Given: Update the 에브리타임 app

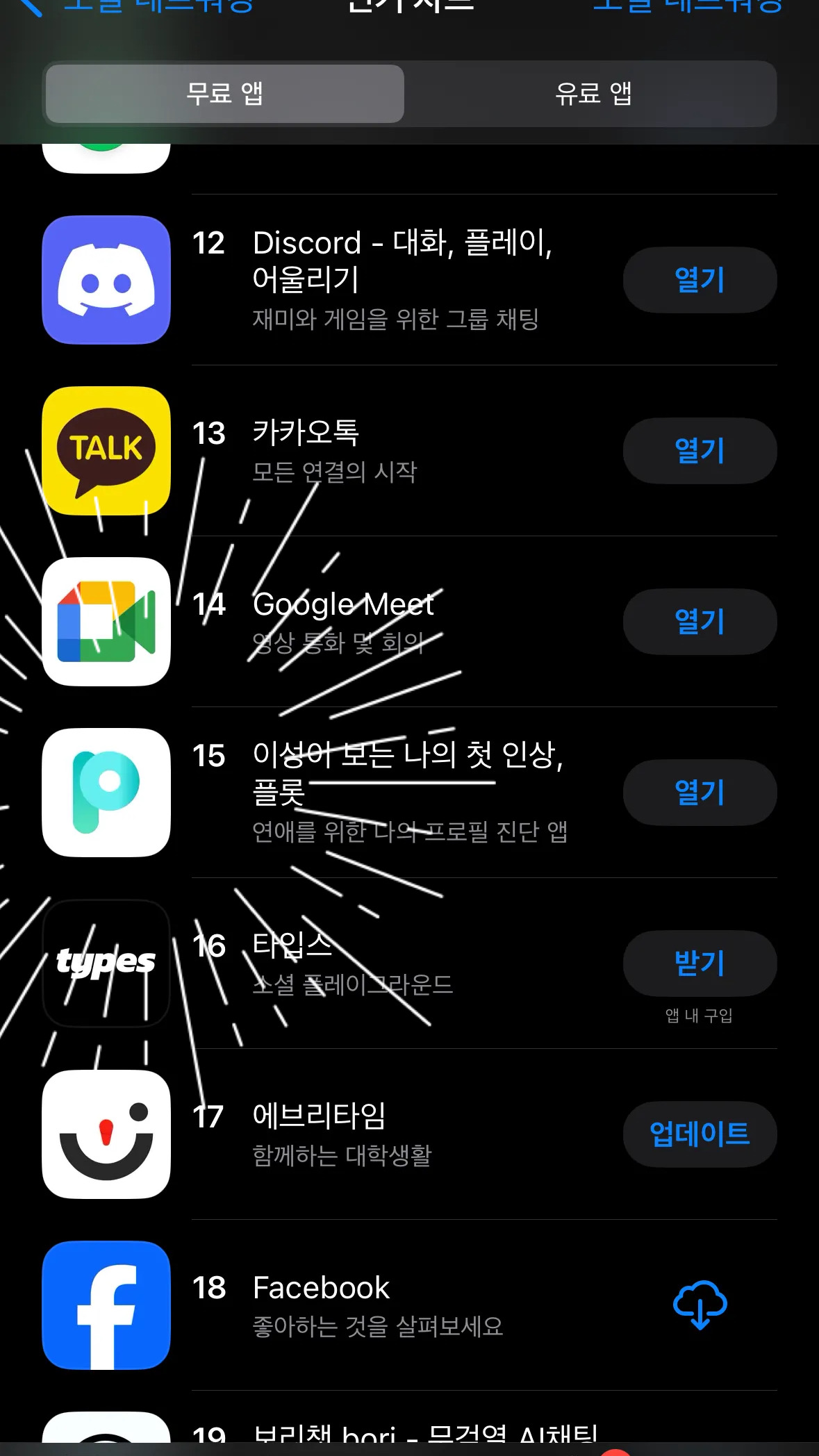Looking at the screenshot, I should point(699,1134).
